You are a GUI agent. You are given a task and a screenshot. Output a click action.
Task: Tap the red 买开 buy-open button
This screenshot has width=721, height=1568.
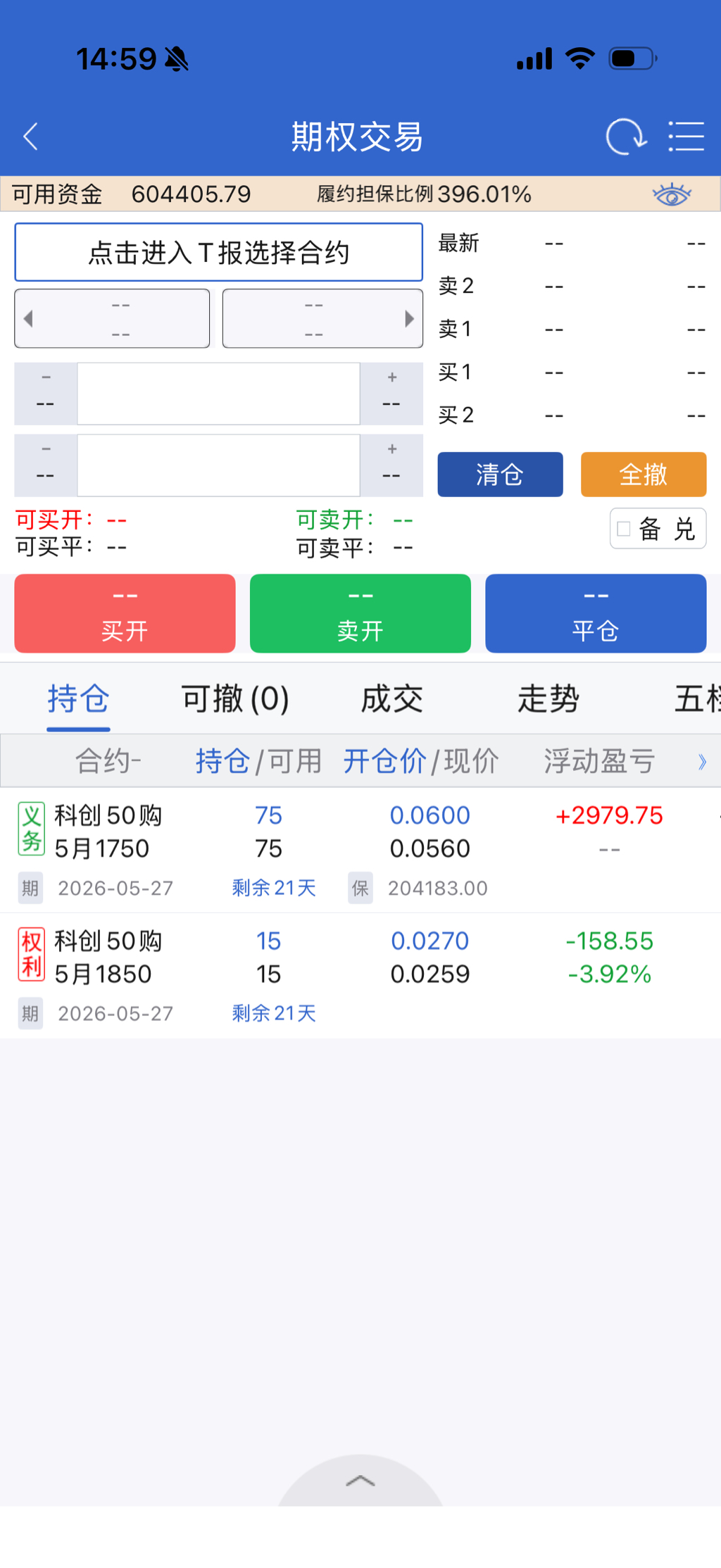click(125, 613)
